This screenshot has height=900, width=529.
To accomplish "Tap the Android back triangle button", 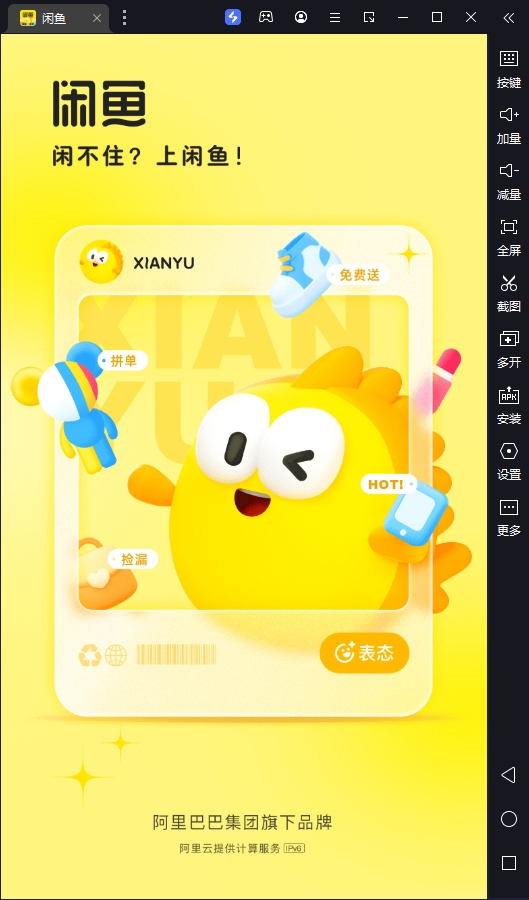I will click(508, 775).
